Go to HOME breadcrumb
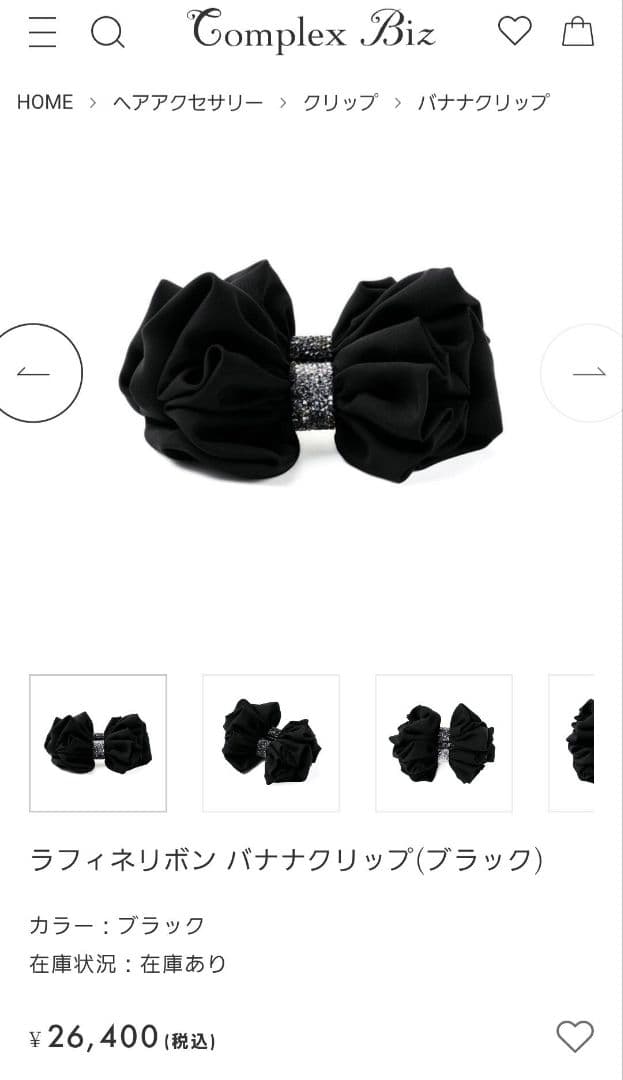Image resolution: width=623 pixels, height=1080 pixels. tap(45, 102)
